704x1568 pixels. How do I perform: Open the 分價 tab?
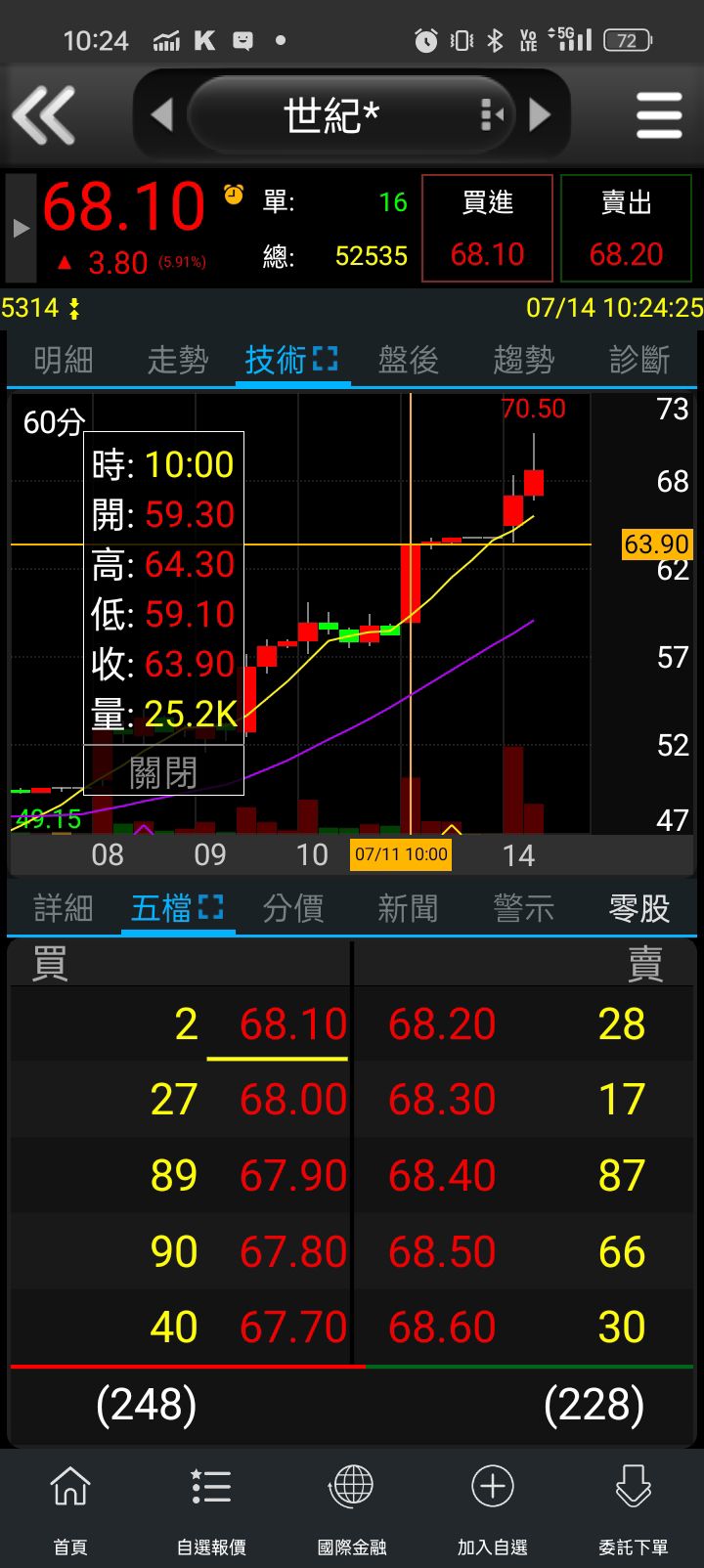point(293,909)
